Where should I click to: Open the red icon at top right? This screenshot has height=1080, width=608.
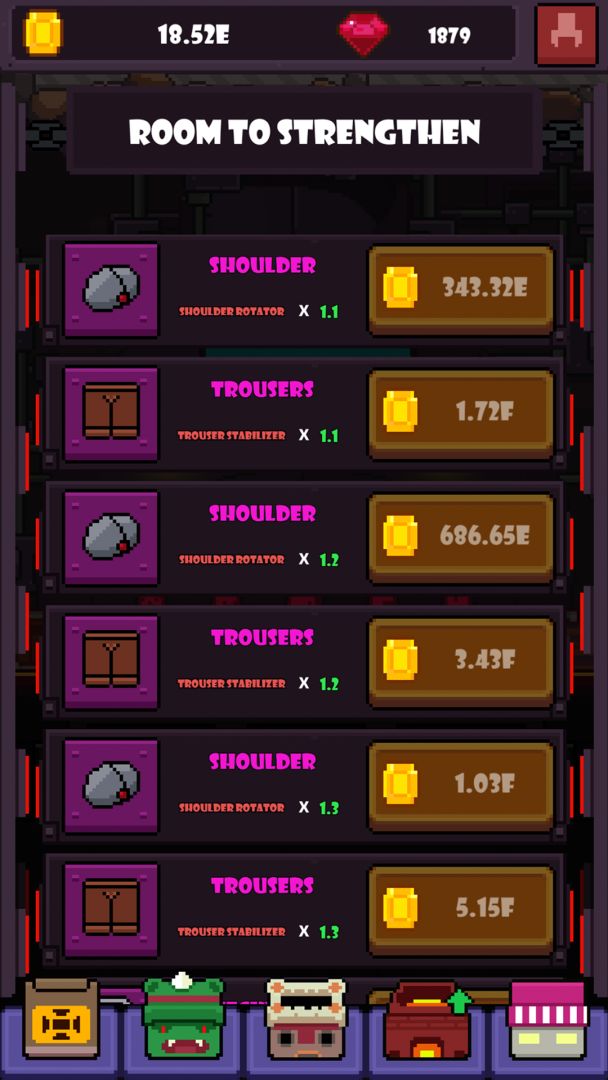(566, 35)
